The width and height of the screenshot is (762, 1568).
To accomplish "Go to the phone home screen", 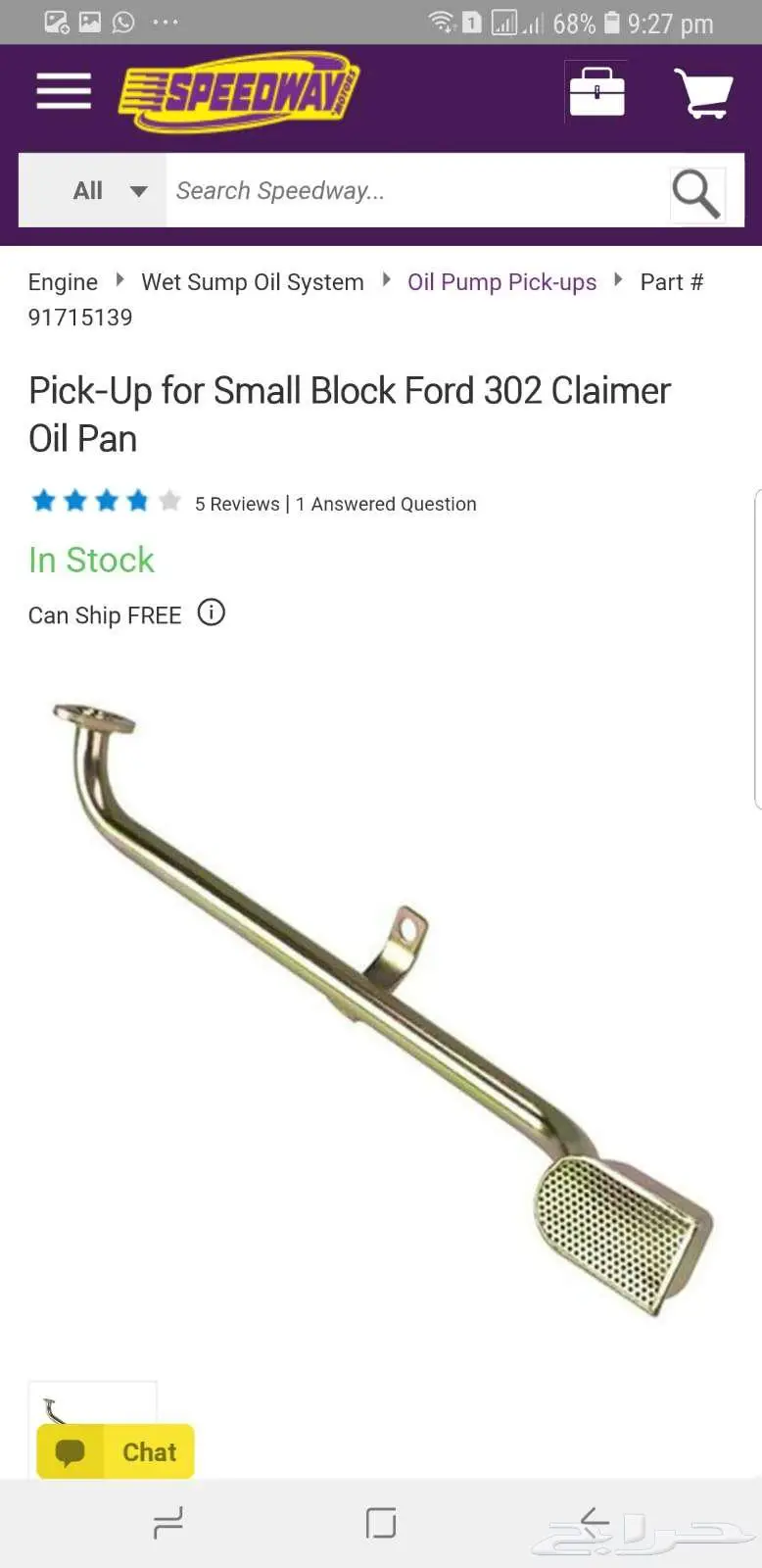I will click(x=380, y=1523).
